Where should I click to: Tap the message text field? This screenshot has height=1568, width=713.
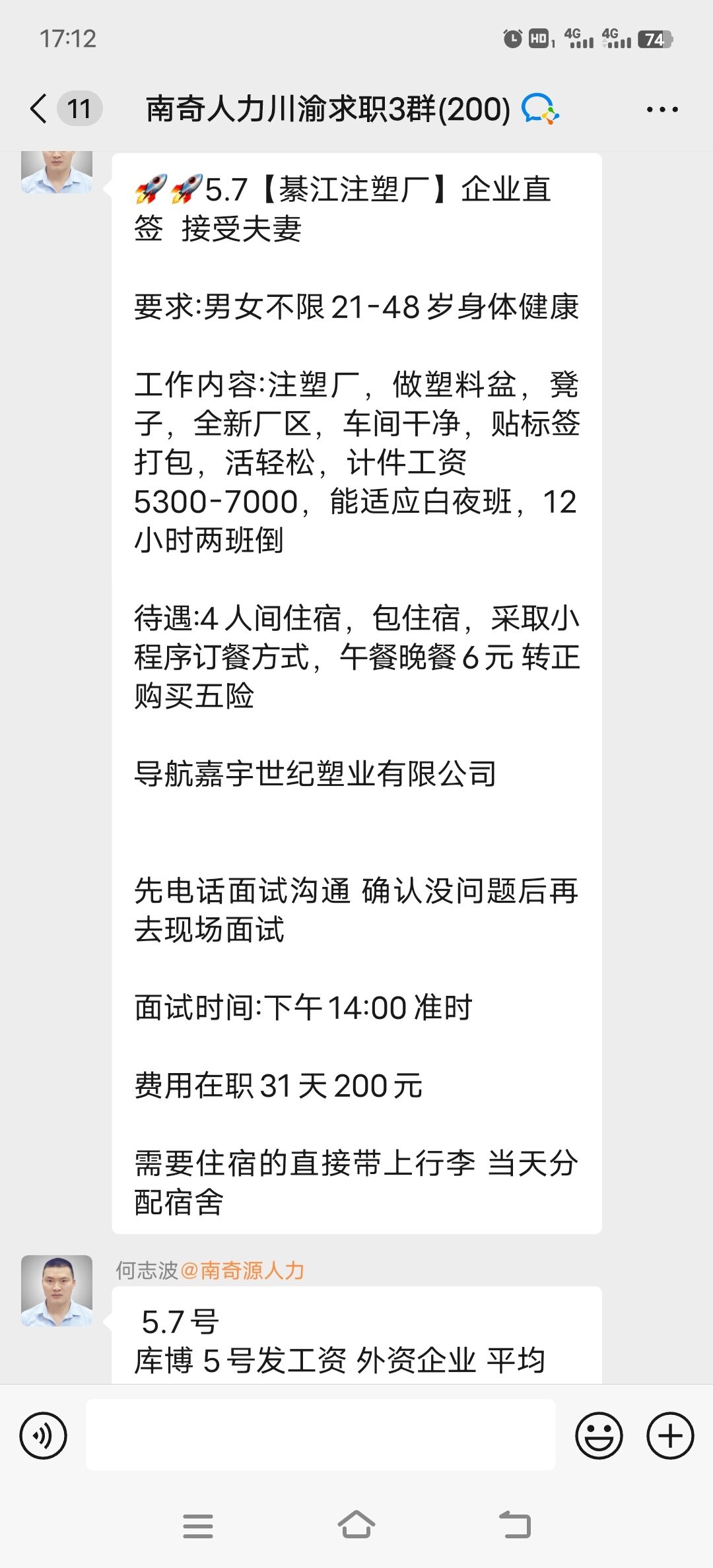click(x=321, y=1435)
